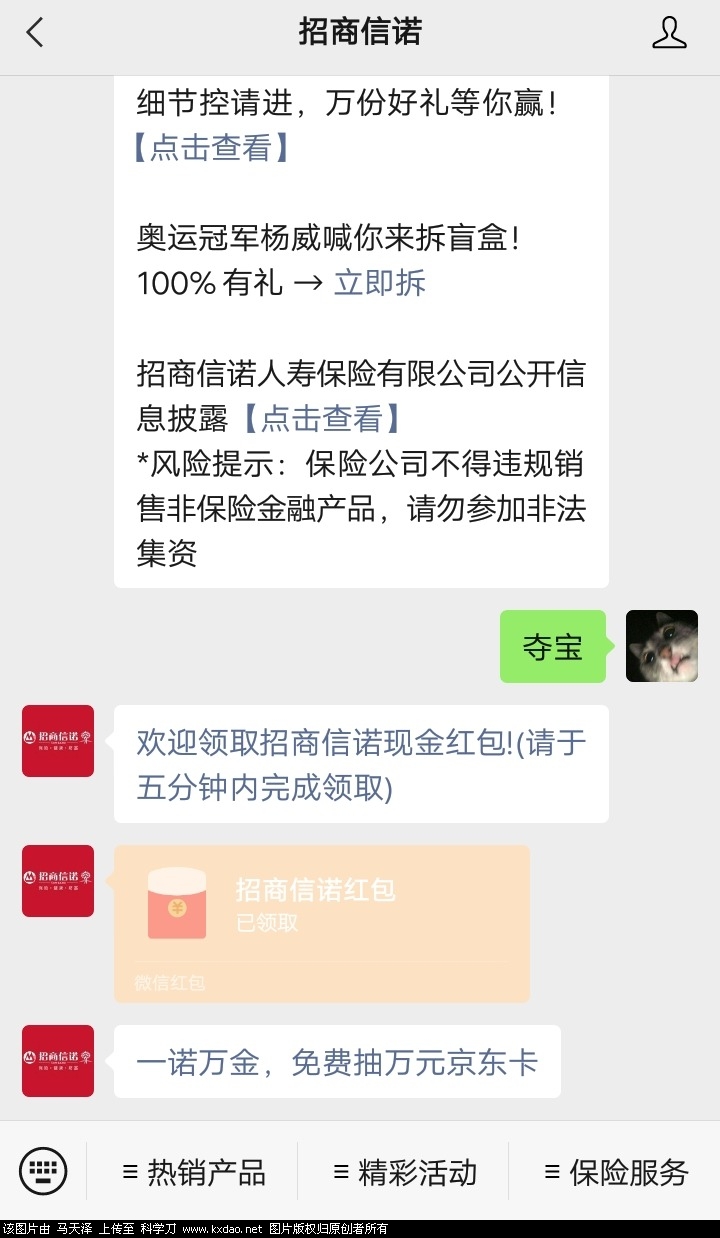Tap the 招商信诺 avatar beside the 欢迎领取 message
The height and width of the screenshot is (1238, 720).
[58, 741]
